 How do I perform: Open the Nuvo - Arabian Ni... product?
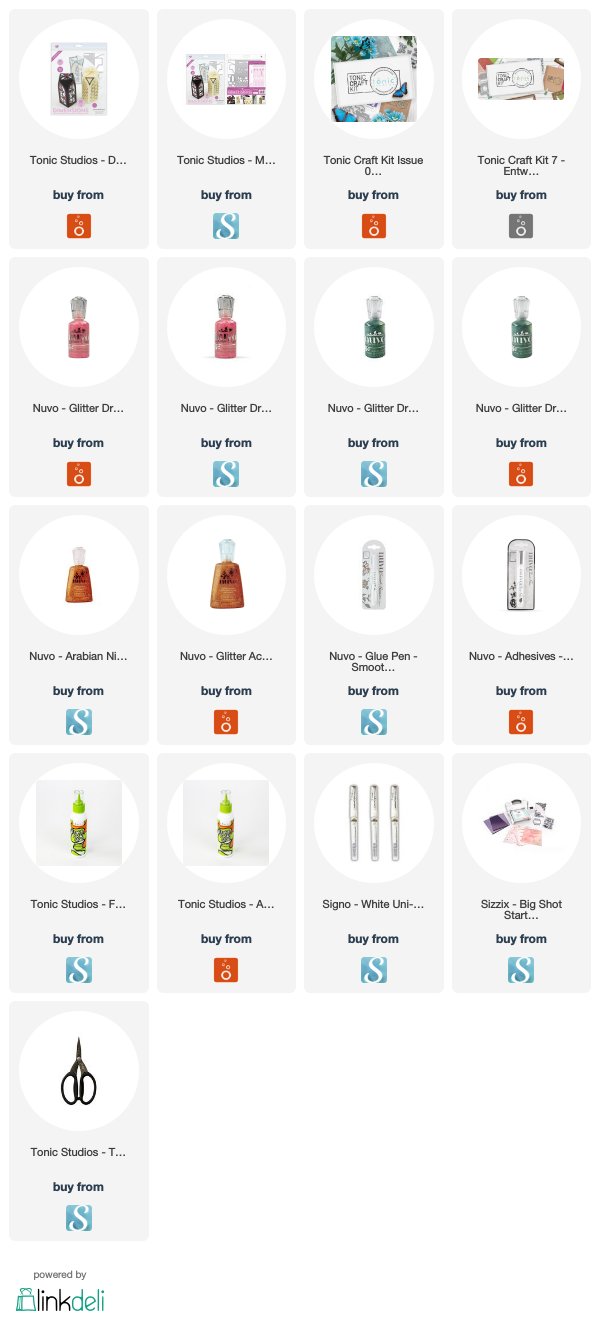[79, 625]
